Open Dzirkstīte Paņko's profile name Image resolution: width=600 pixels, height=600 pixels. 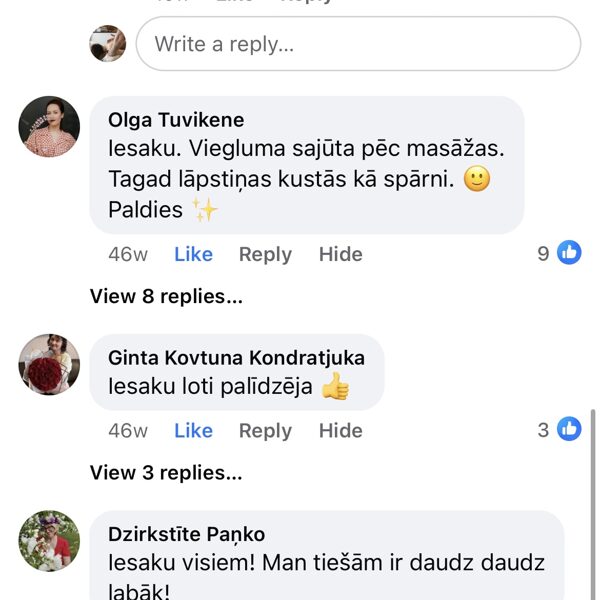[x=186, y=534]
